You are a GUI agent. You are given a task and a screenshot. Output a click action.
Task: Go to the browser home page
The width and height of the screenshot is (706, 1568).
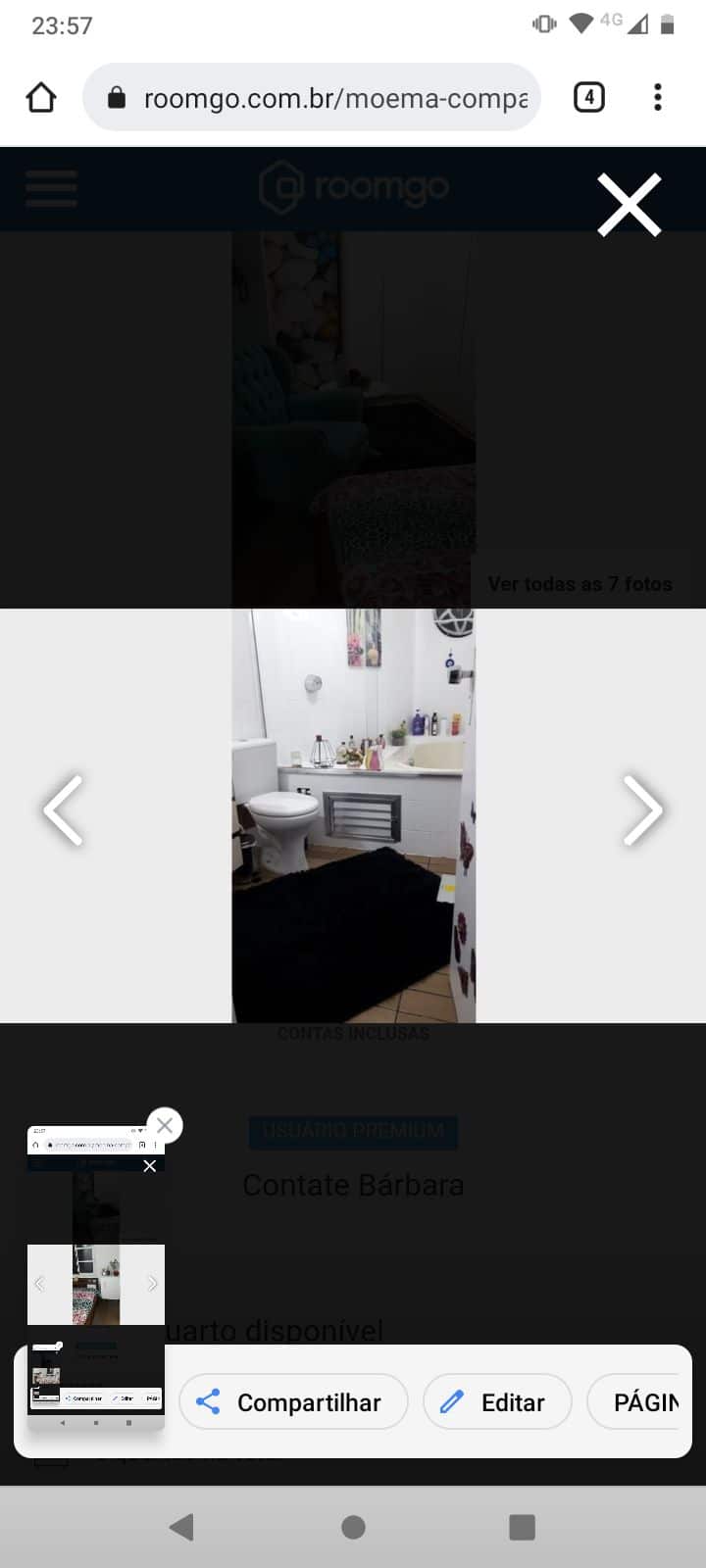(41, 97)
